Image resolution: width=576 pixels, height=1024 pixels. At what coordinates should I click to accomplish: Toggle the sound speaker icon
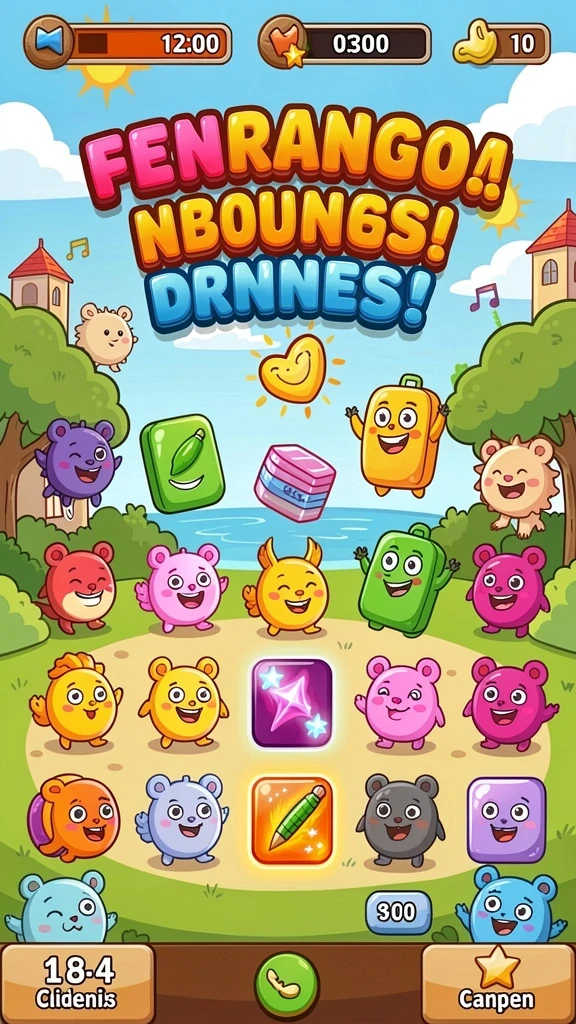(x=49, y=42)
